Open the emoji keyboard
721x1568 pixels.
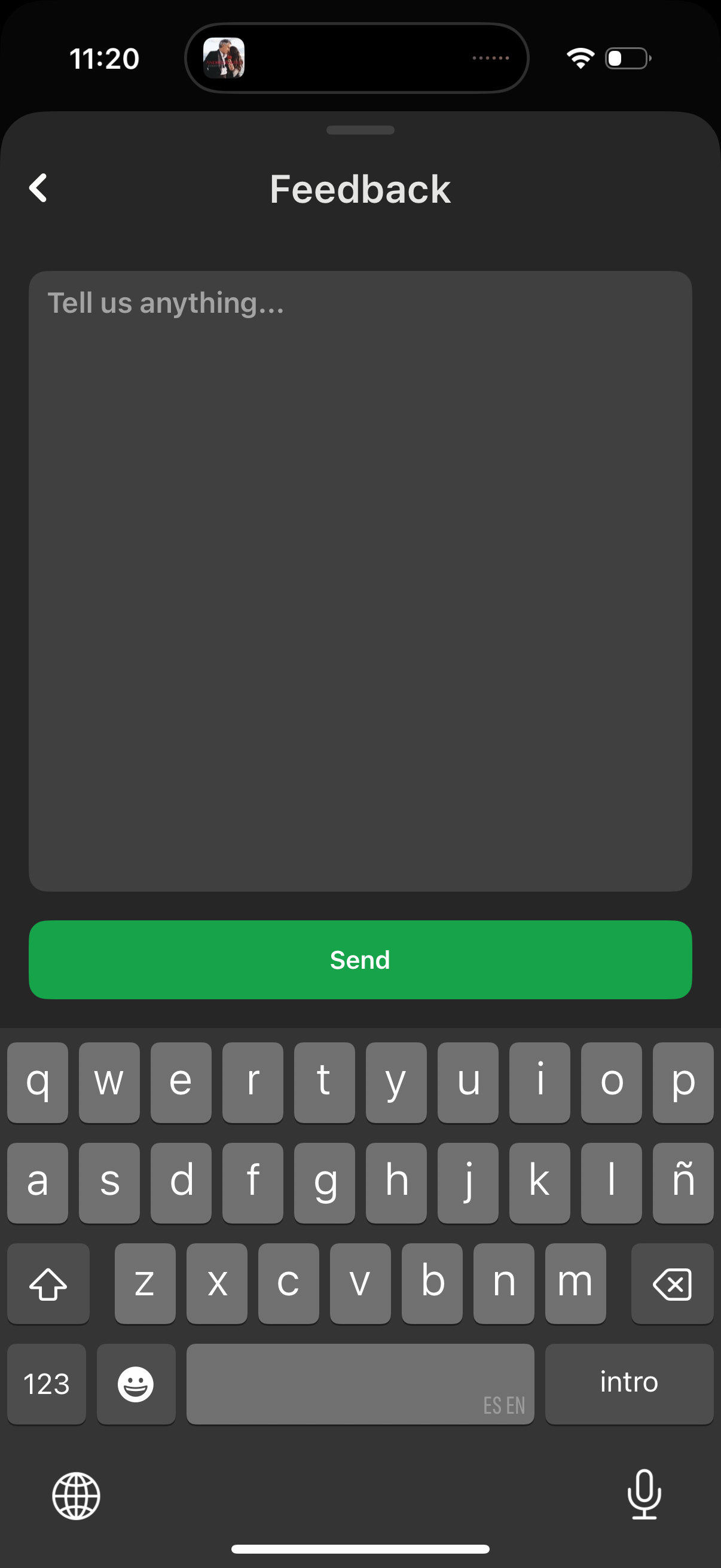136,1383
